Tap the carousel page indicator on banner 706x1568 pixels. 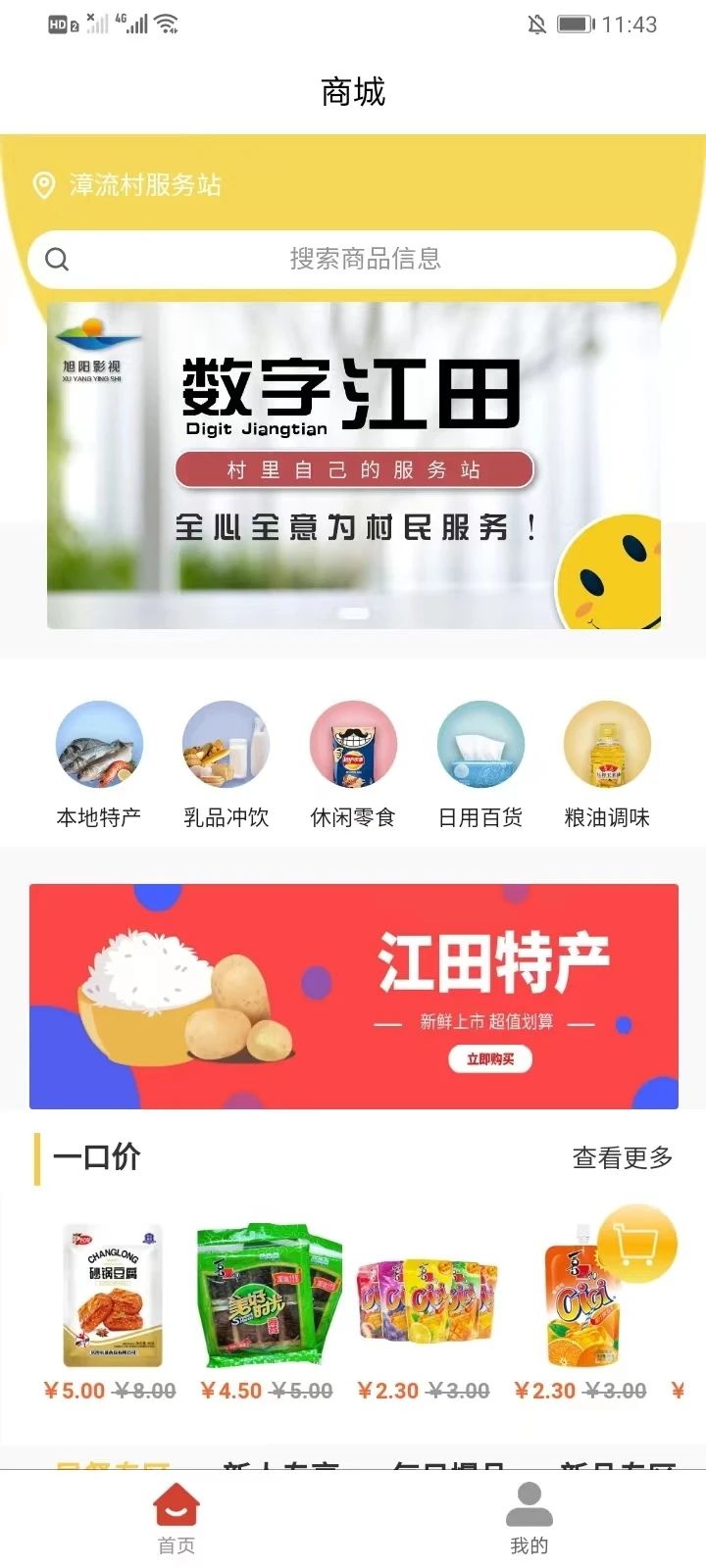[351, 612]
